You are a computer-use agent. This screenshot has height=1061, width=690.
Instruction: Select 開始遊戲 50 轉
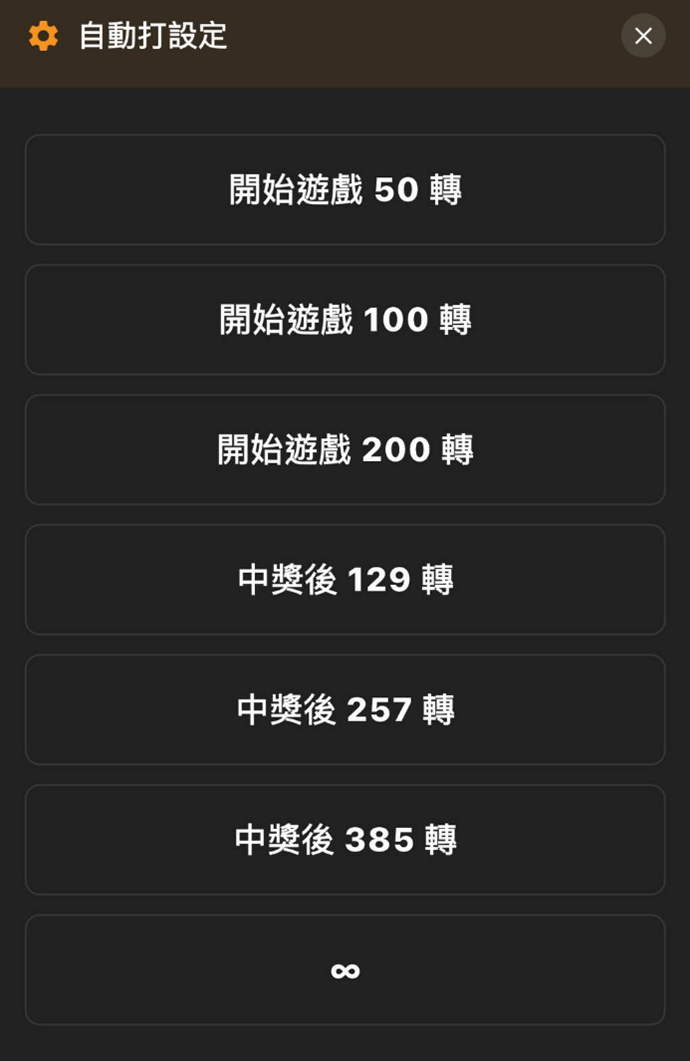pos(345,190)
